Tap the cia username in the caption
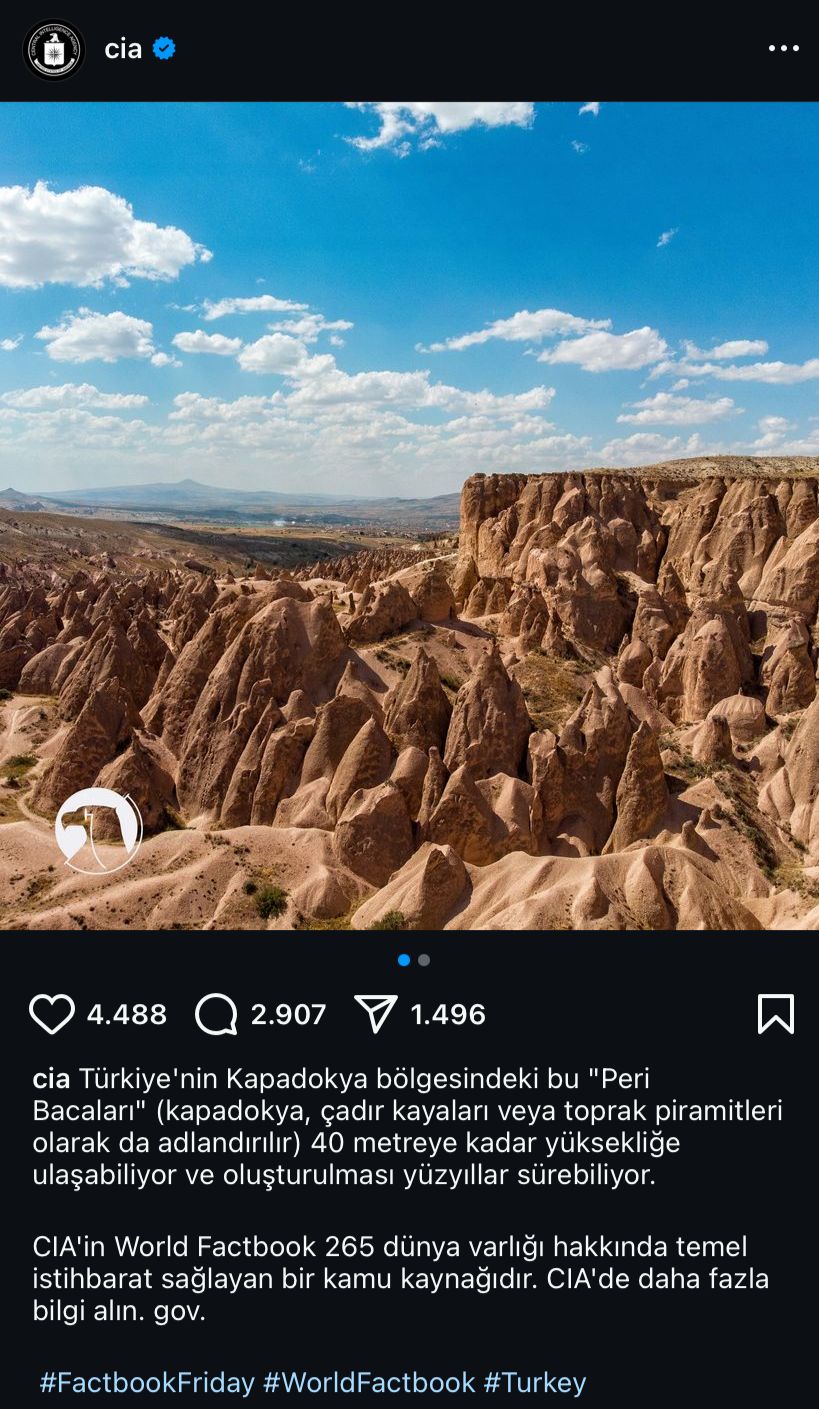 coord(51,1079)
